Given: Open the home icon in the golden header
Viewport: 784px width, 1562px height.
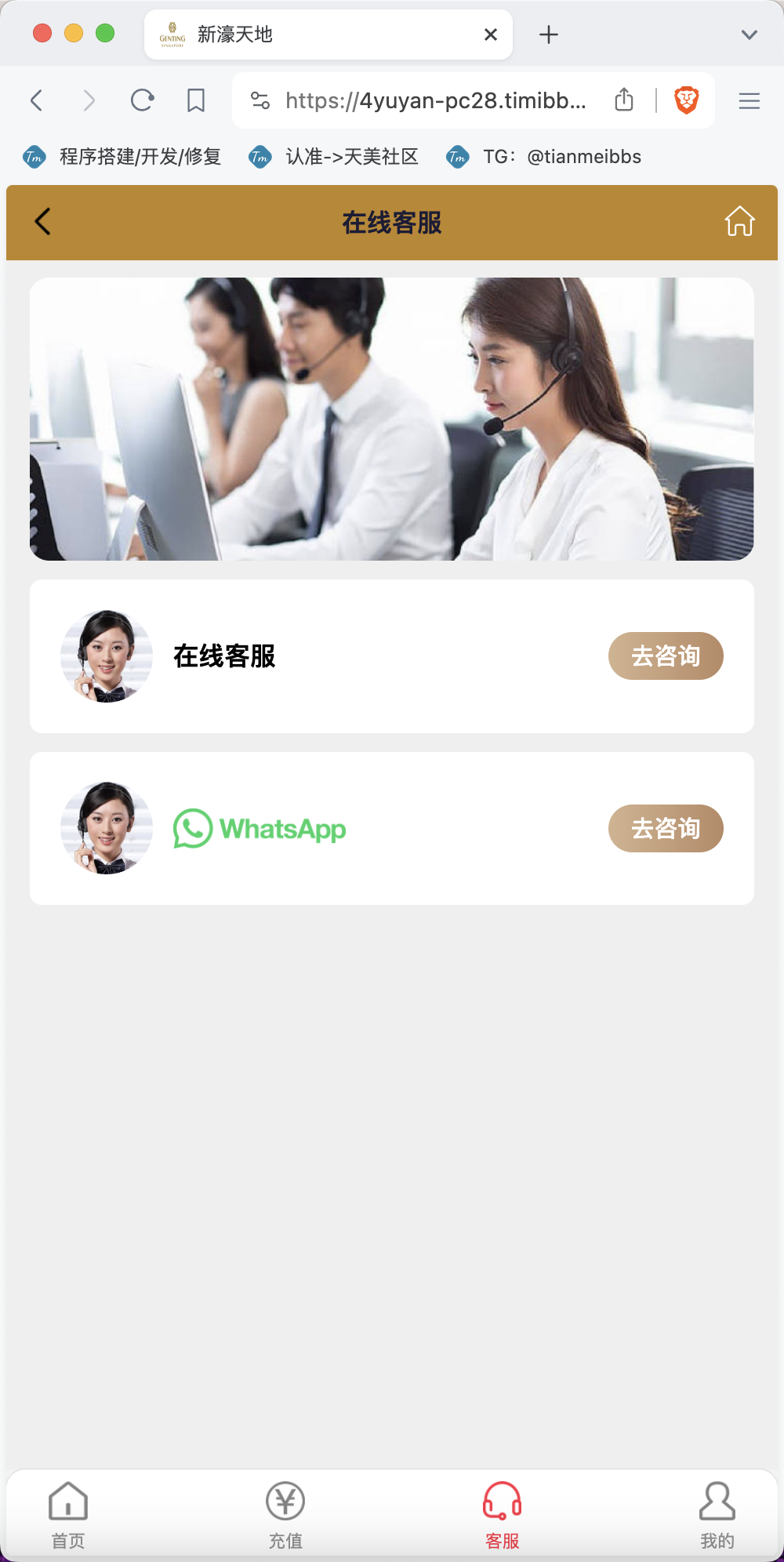Looking at the screenshot, I should pos(739,221).
